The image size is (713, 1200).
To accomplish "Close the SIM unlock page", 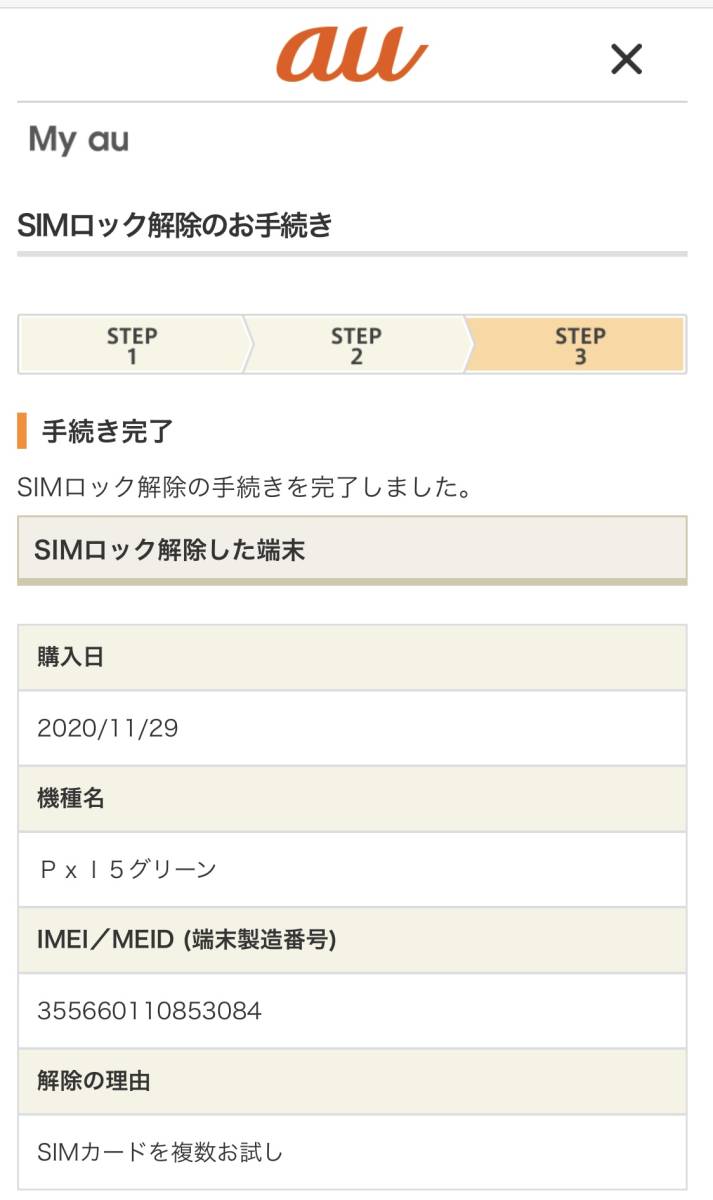I will 626,60.
